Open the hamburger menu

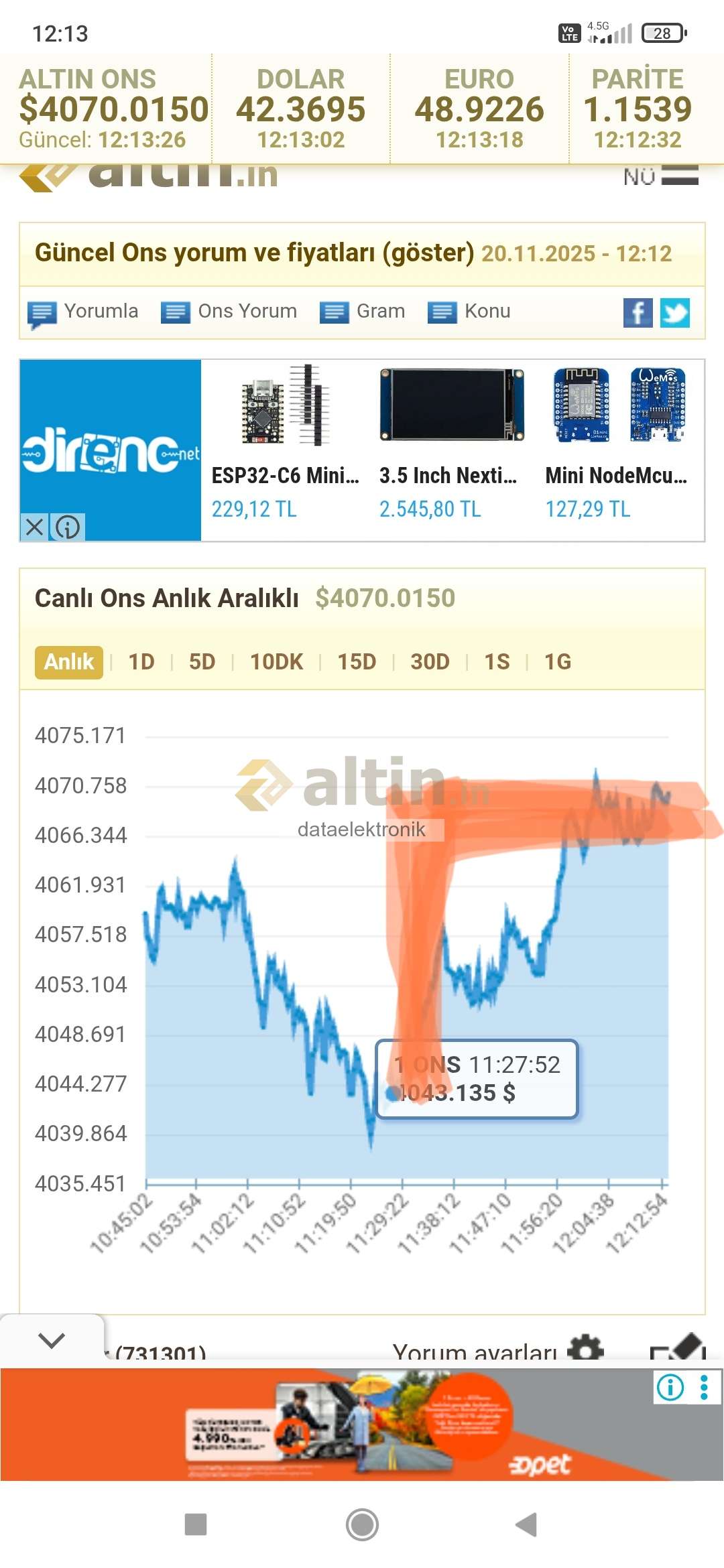680,176
